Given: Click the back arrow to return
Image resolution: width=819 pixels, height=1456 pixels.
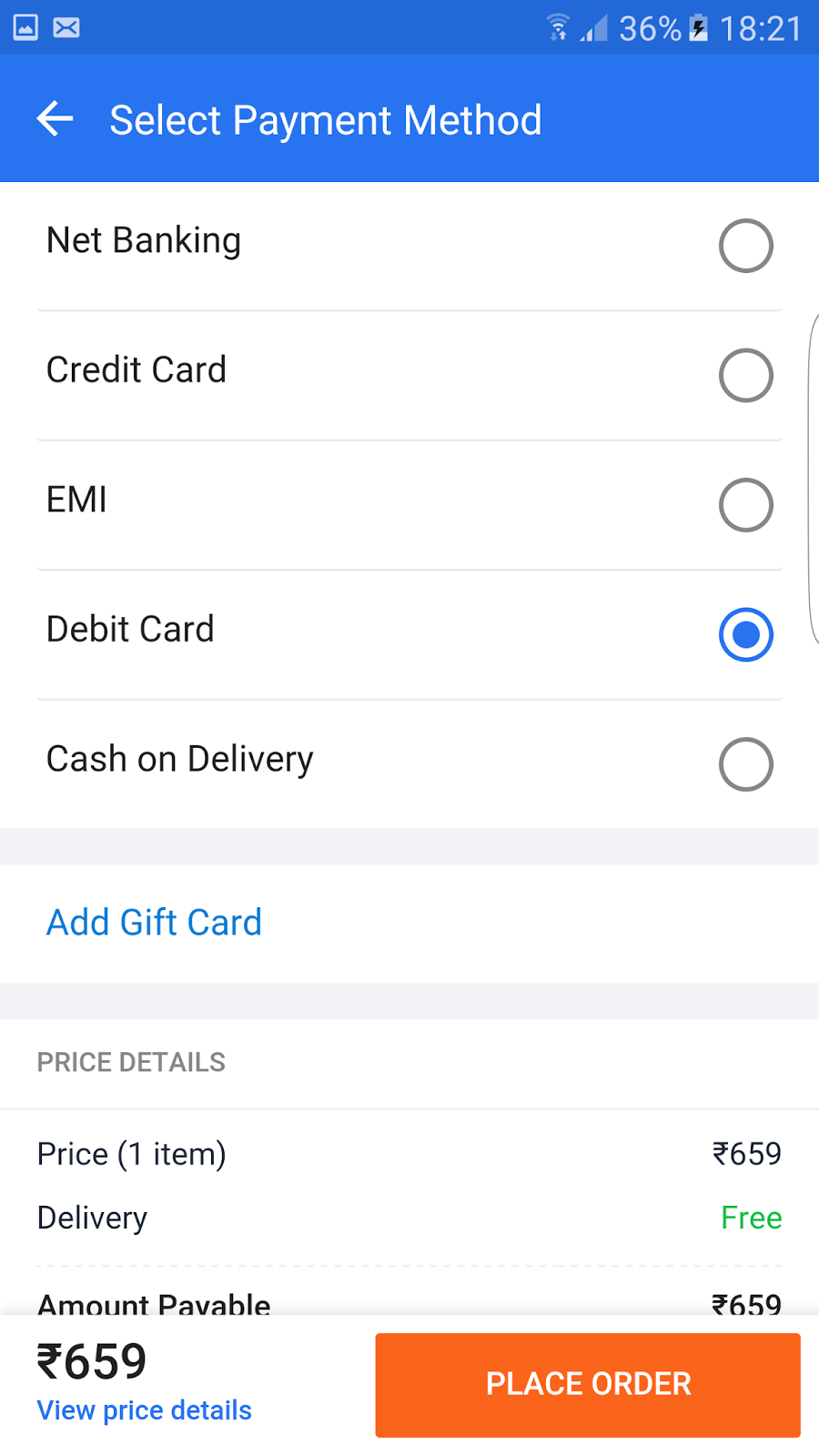Looking at the screenshot, I should click(55, 118).
